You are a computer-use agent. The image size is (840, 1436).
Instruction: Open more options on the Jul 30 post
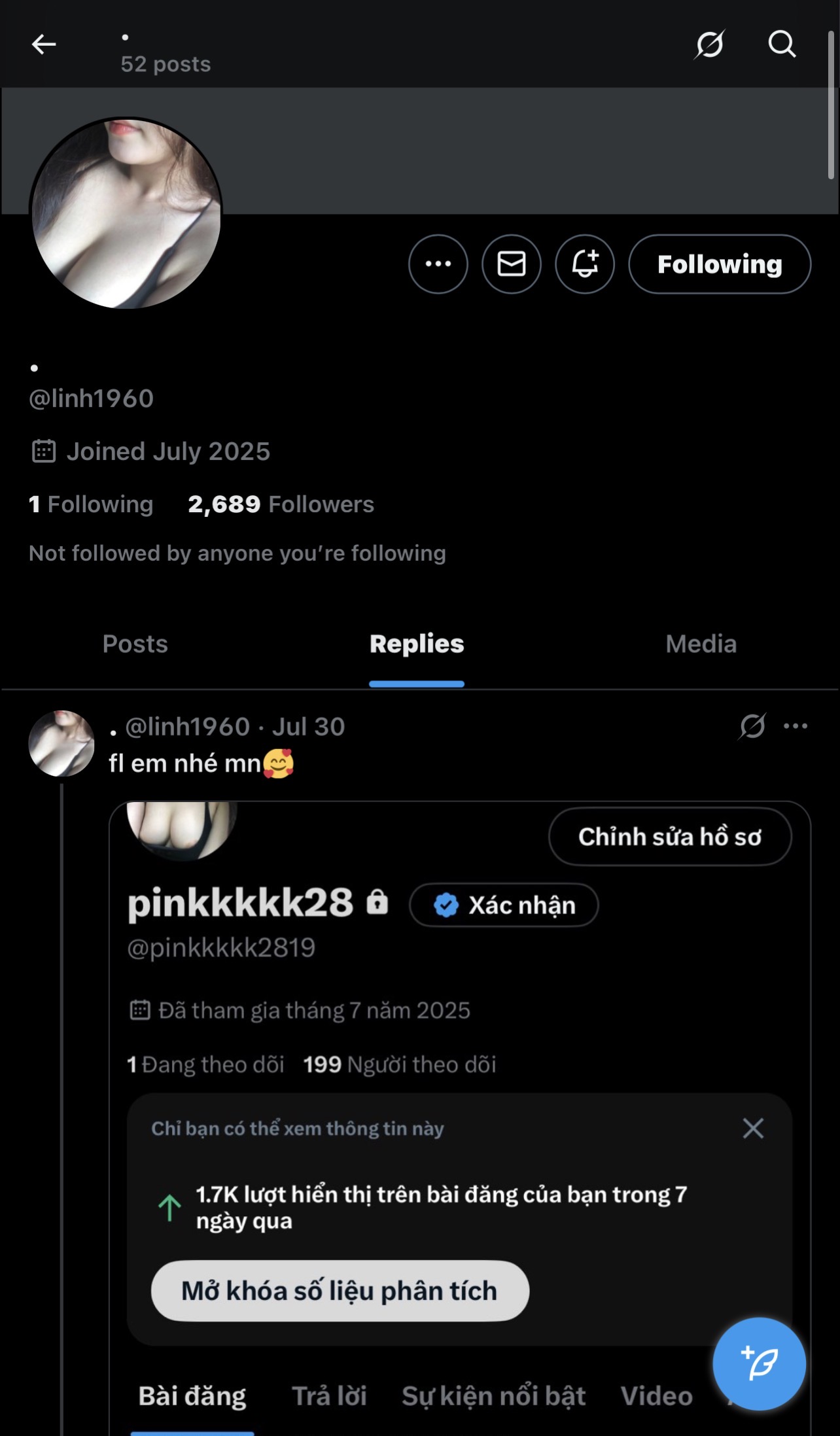pyautogui.click(x=796, y=726)
